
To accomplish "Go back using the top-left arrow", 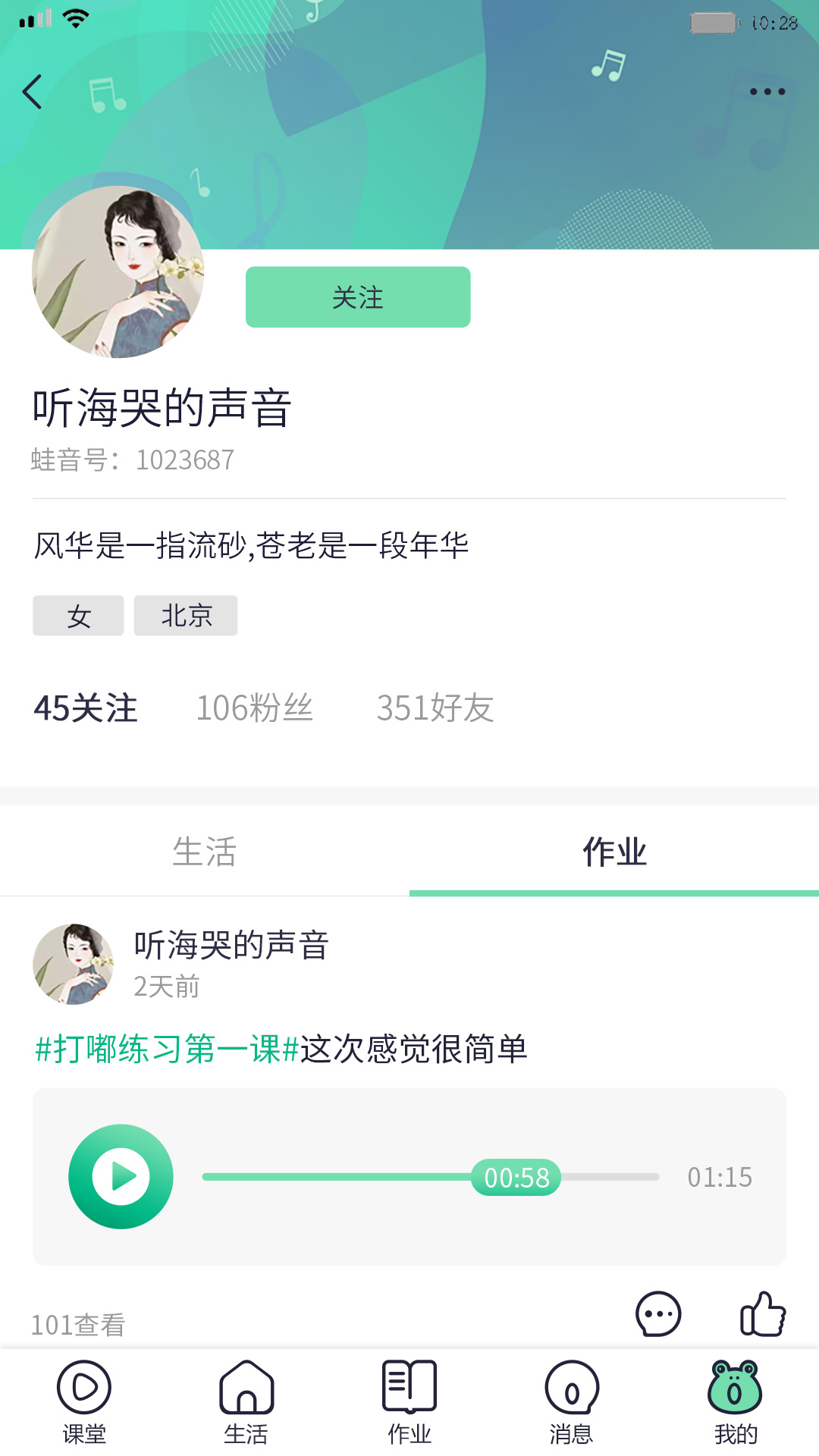I will pos(32,92).
